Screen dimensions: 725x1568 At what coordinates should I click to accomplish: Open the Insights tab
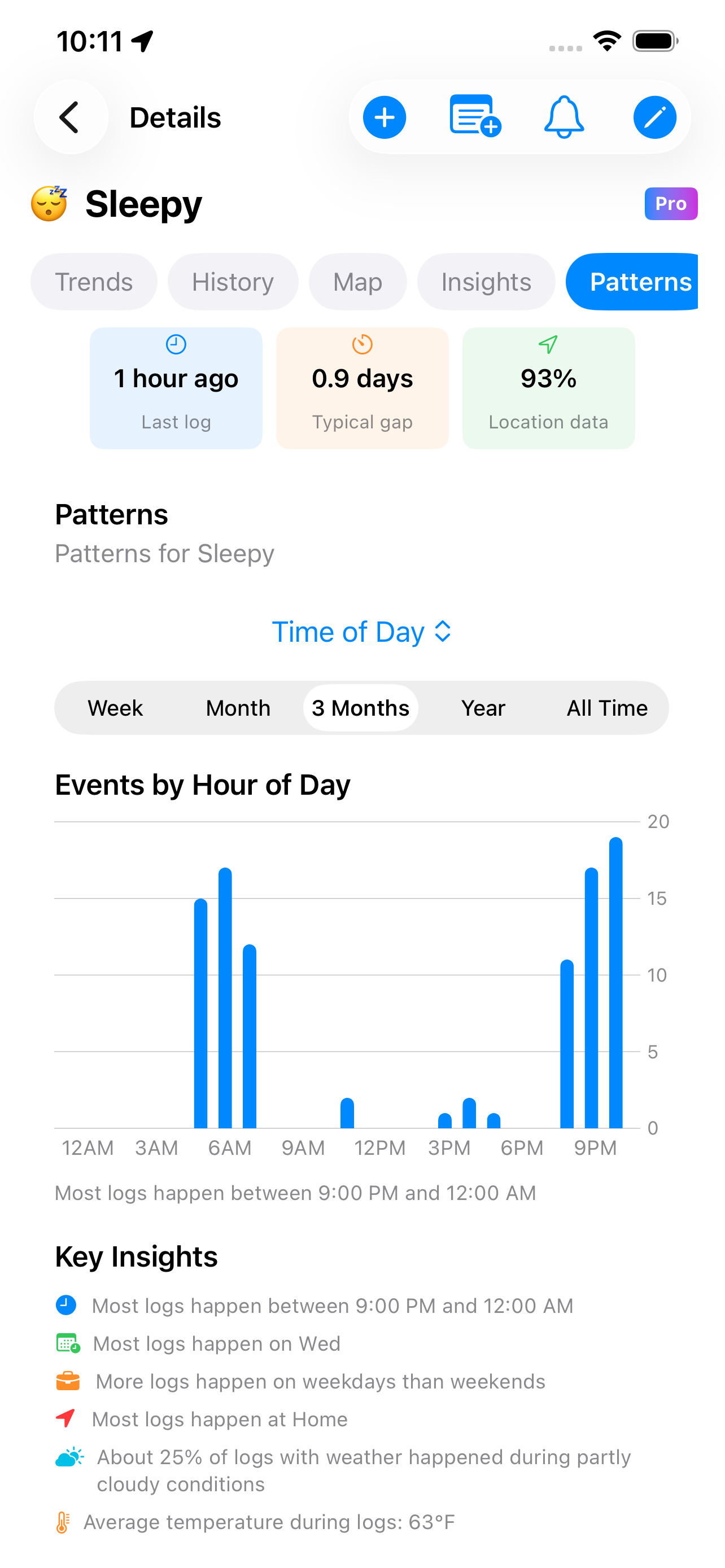[x=486, y=281]
